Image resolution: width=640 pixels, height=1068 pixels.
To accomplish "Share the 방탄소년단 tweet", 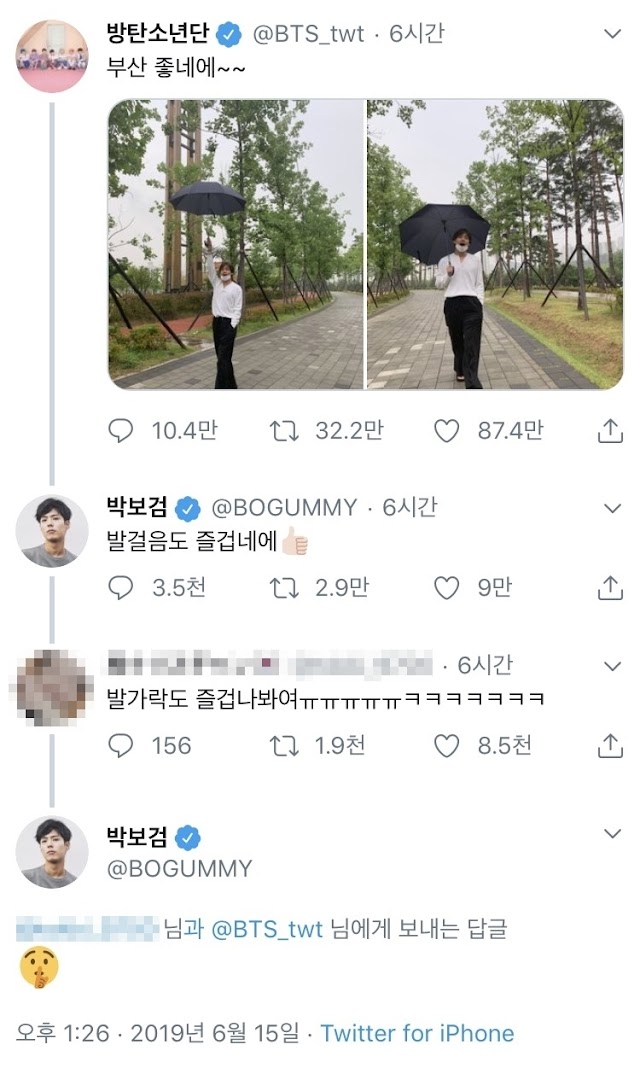I will pos(610,431).
